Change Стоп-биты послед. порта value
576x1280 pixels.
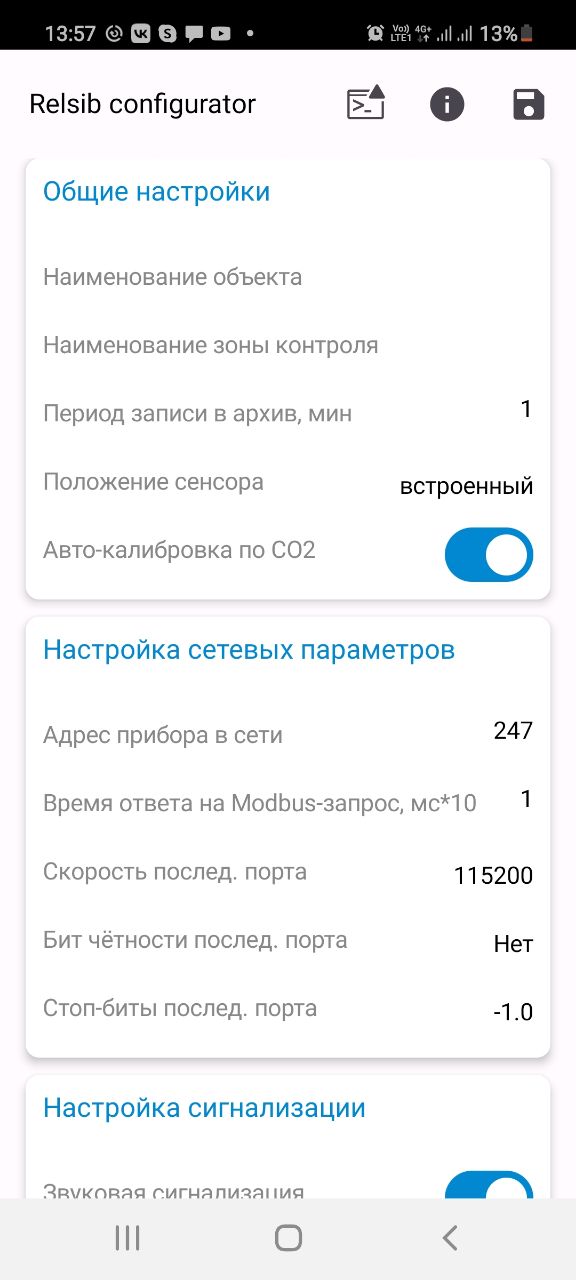[513, 1012]
